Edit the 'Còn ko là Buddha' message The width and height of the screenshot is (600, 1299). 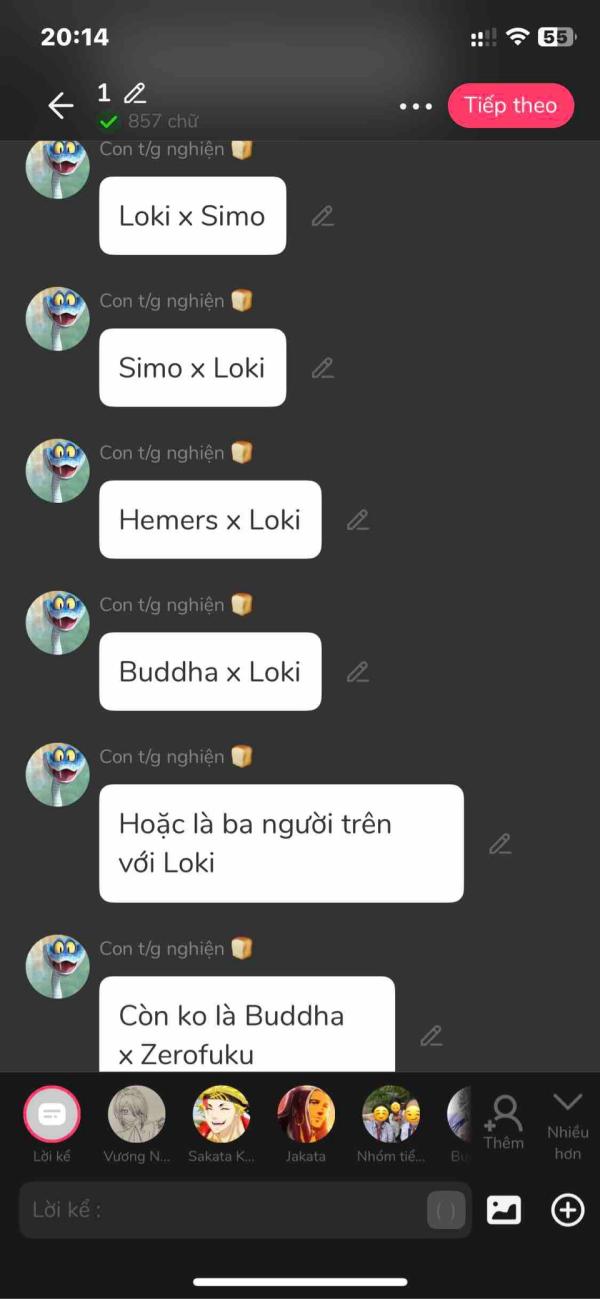coord(431,1036)
